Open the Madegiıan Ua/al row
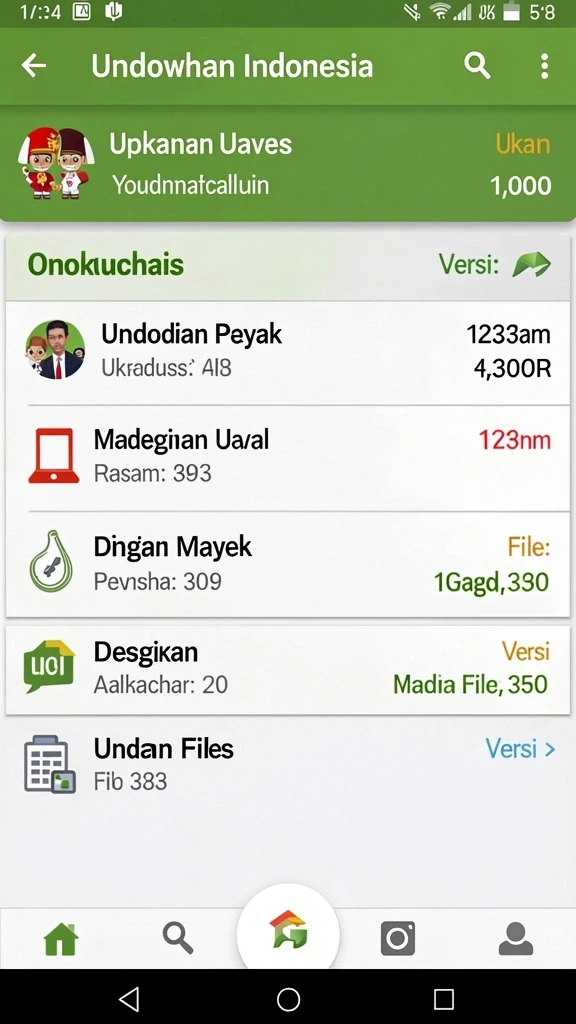 (288, 457)
